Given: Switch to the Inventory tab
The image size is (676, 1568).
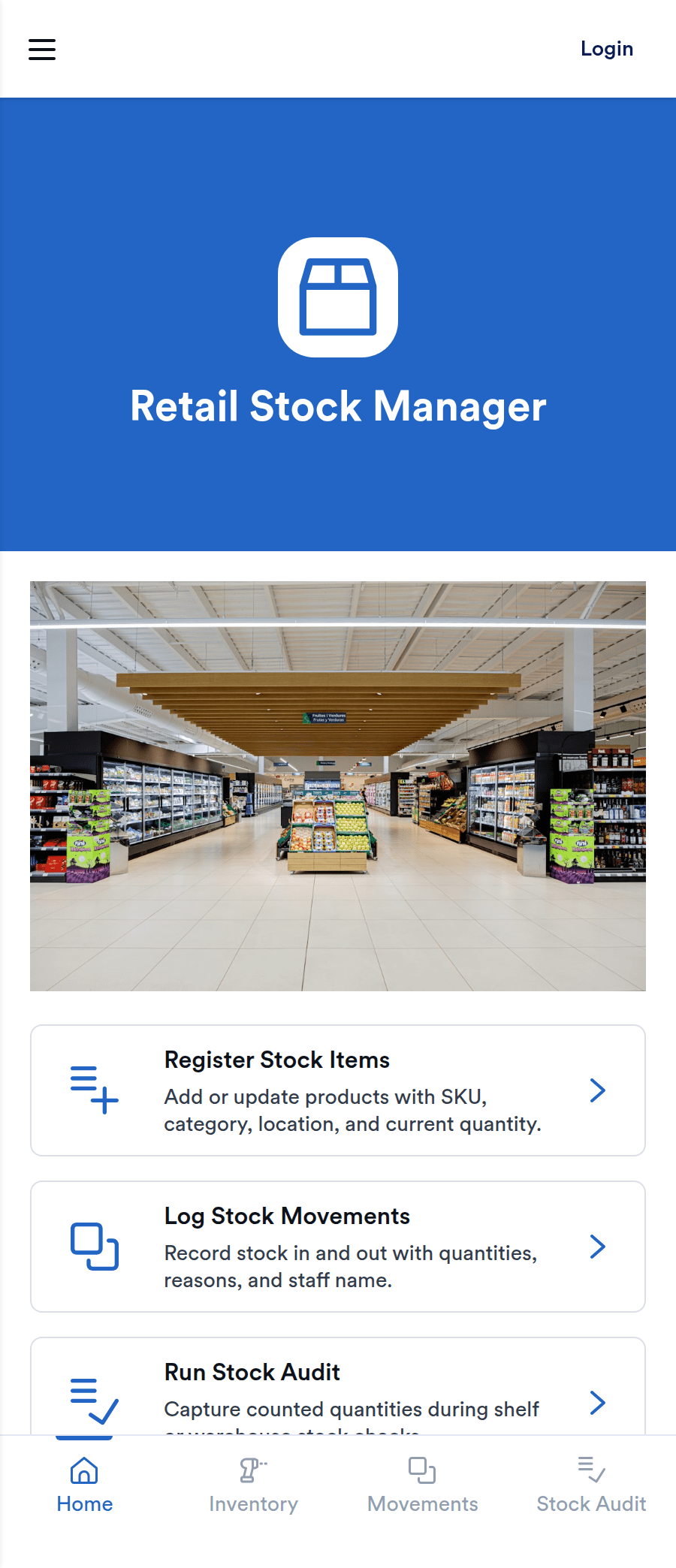Looking at the screenshot, I should tap(254, 1484).
